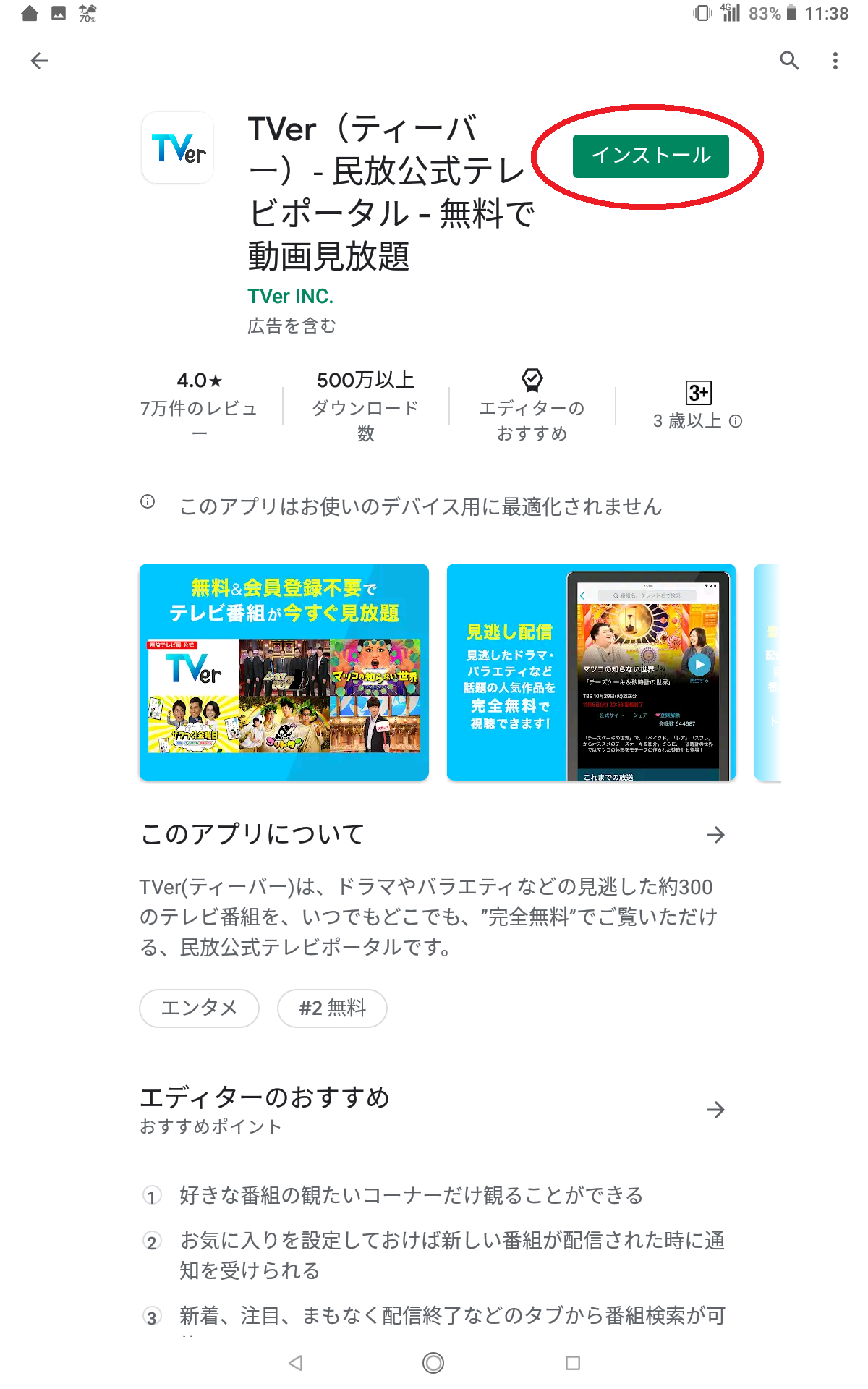Open the three-dot overflow menu
Image resolution: width=868 pixels, height=1389 pixels.
[x=835, y=61]
